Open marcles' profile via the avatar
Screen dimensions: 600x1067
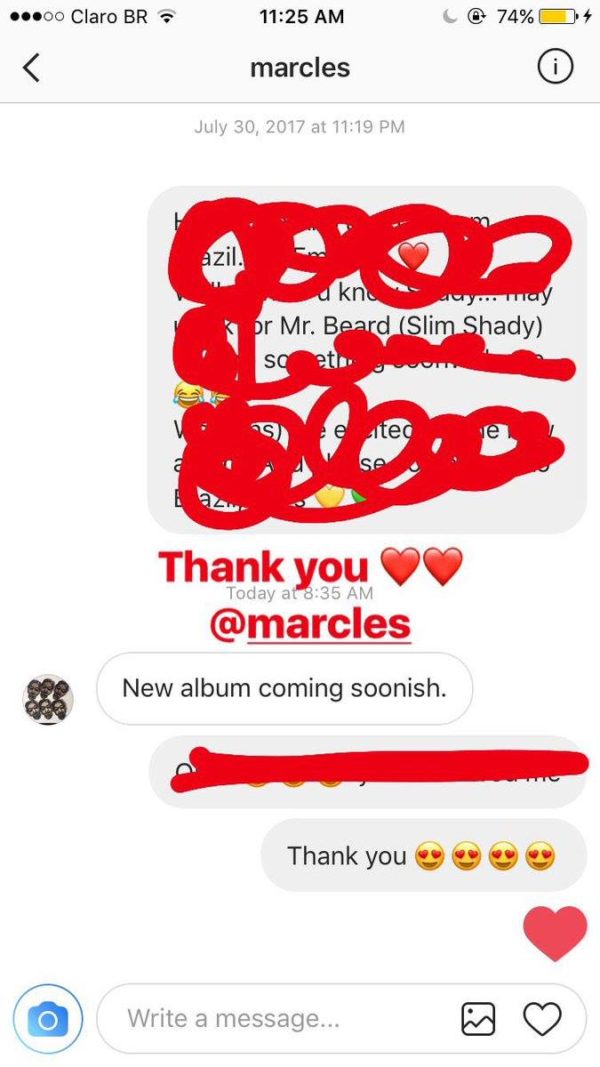click(x=48, y=699)
